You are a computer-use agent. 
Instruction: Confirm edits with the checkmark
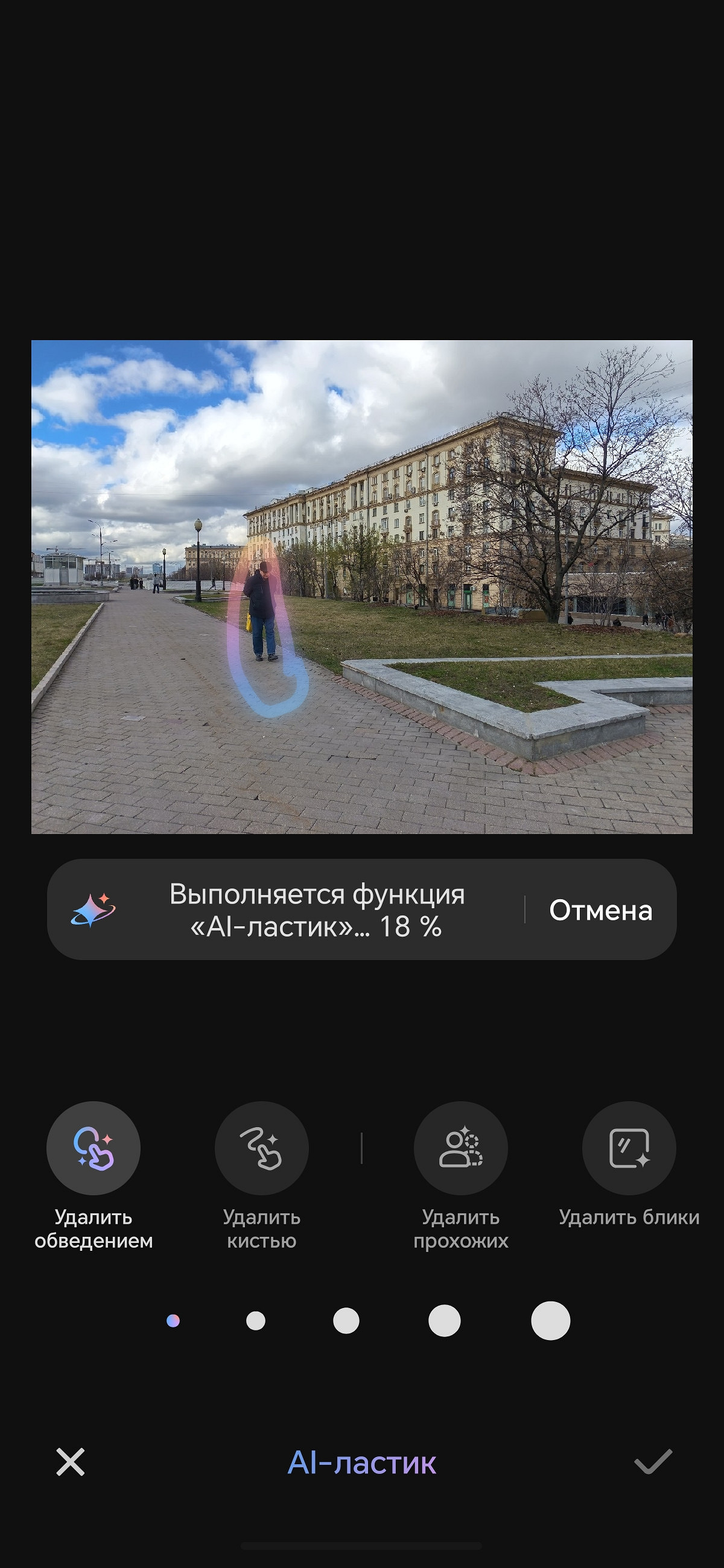[653, 1462]
